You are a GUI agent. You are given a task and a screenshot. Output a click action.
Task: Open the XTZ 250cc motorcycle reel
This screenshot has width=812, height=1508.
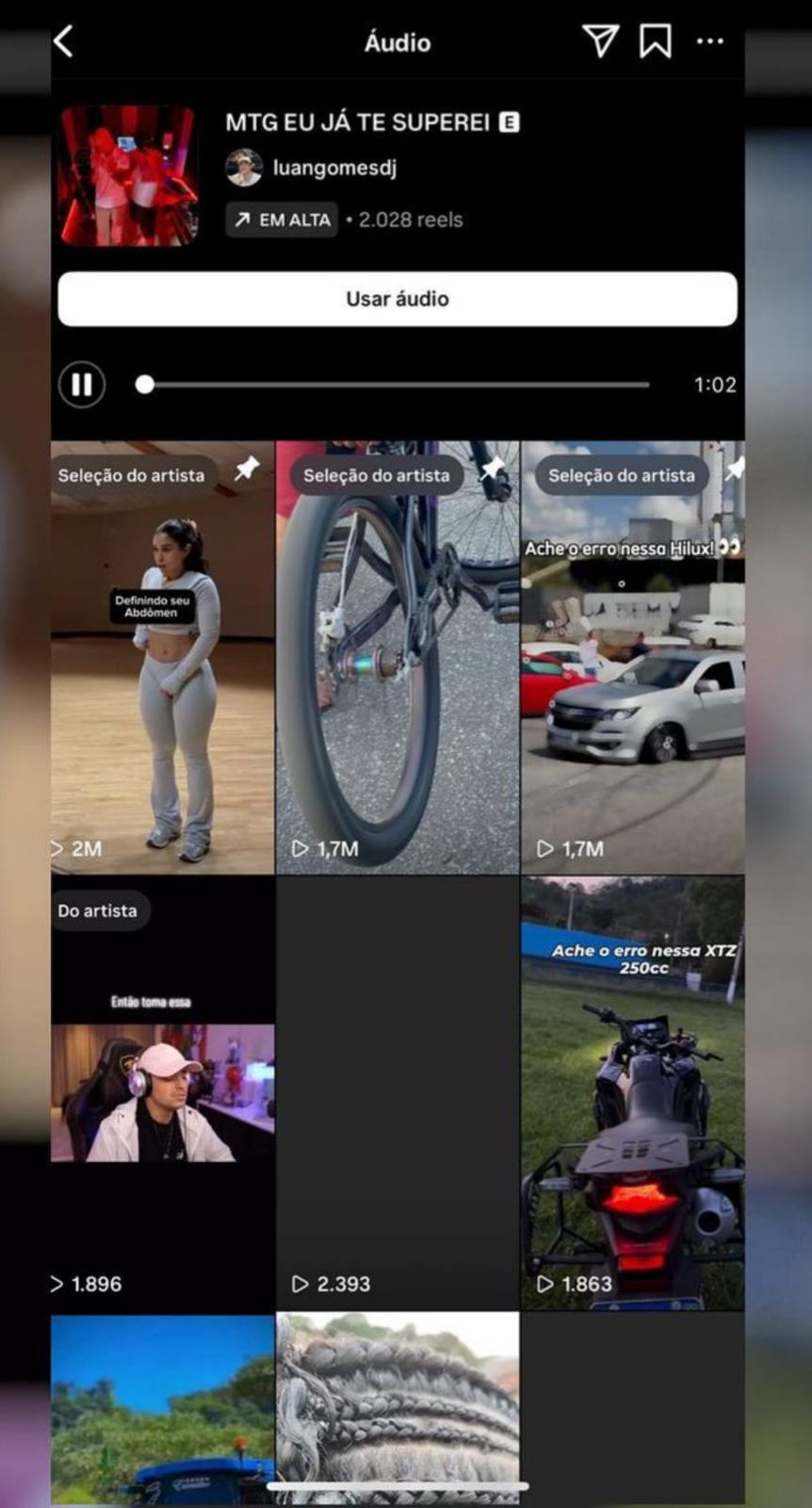click(633, 1093)
